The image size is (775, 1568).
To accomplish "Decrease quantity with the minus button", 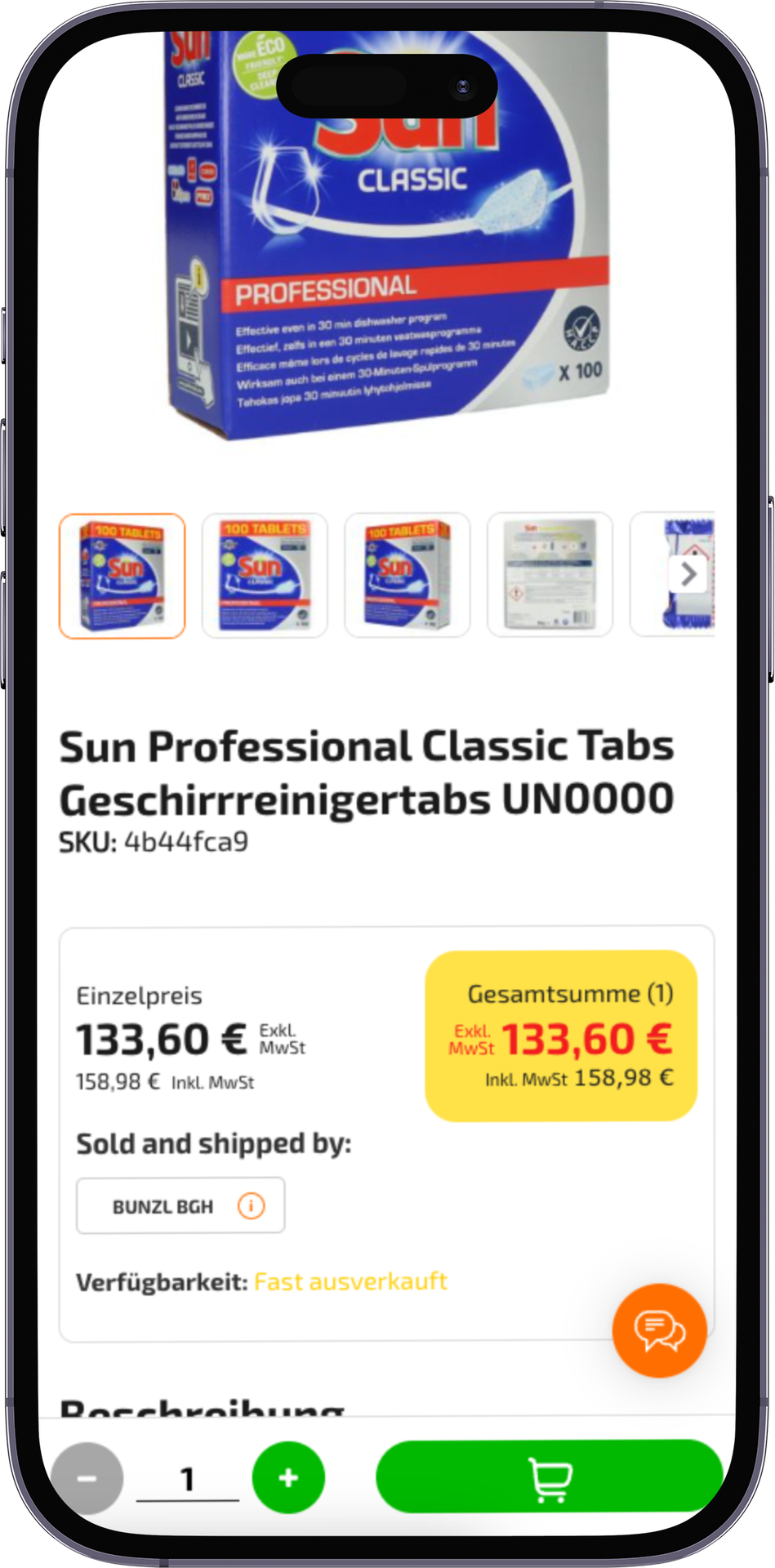I will coord(87,1478).
